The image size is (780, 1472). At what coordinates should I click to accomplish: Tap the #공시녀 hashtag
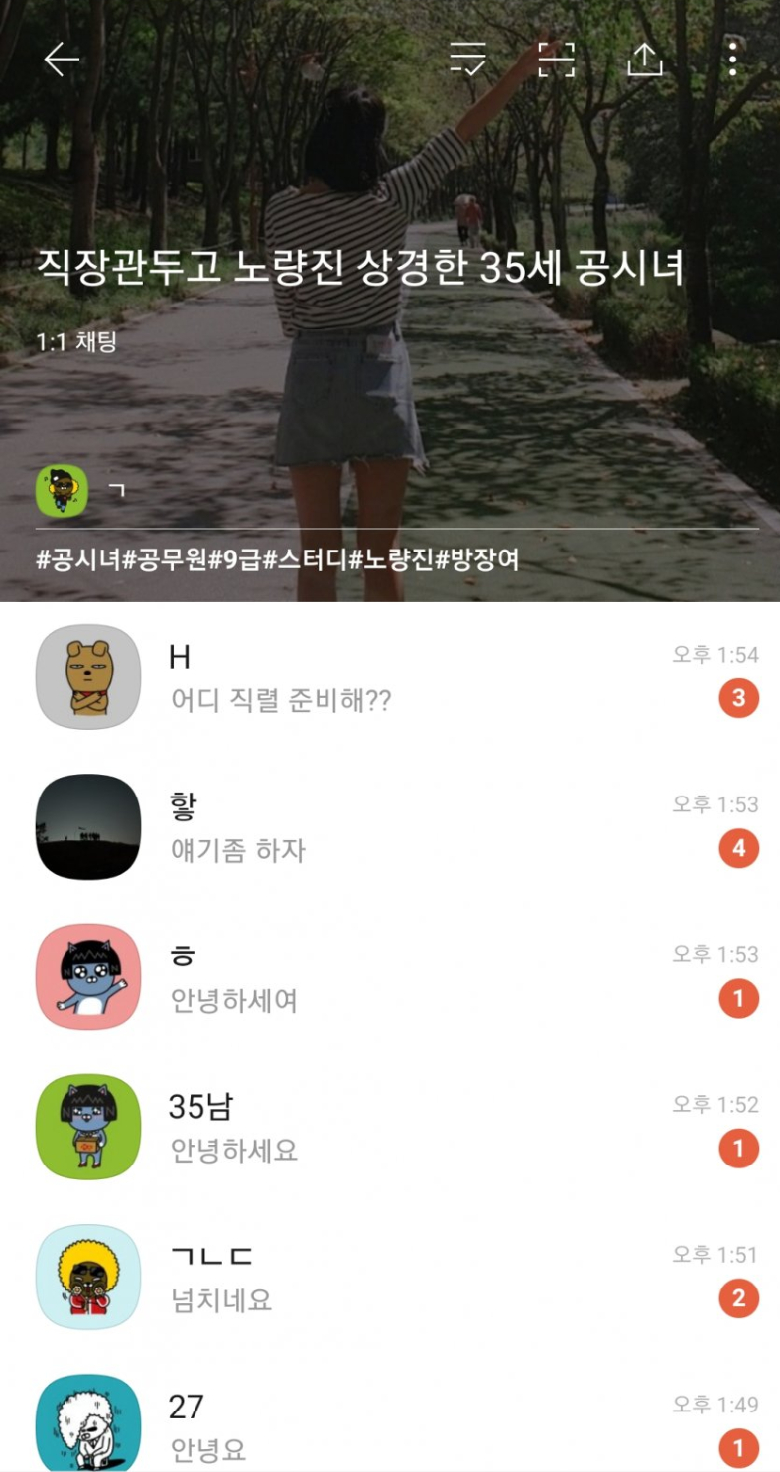point(78,560)
